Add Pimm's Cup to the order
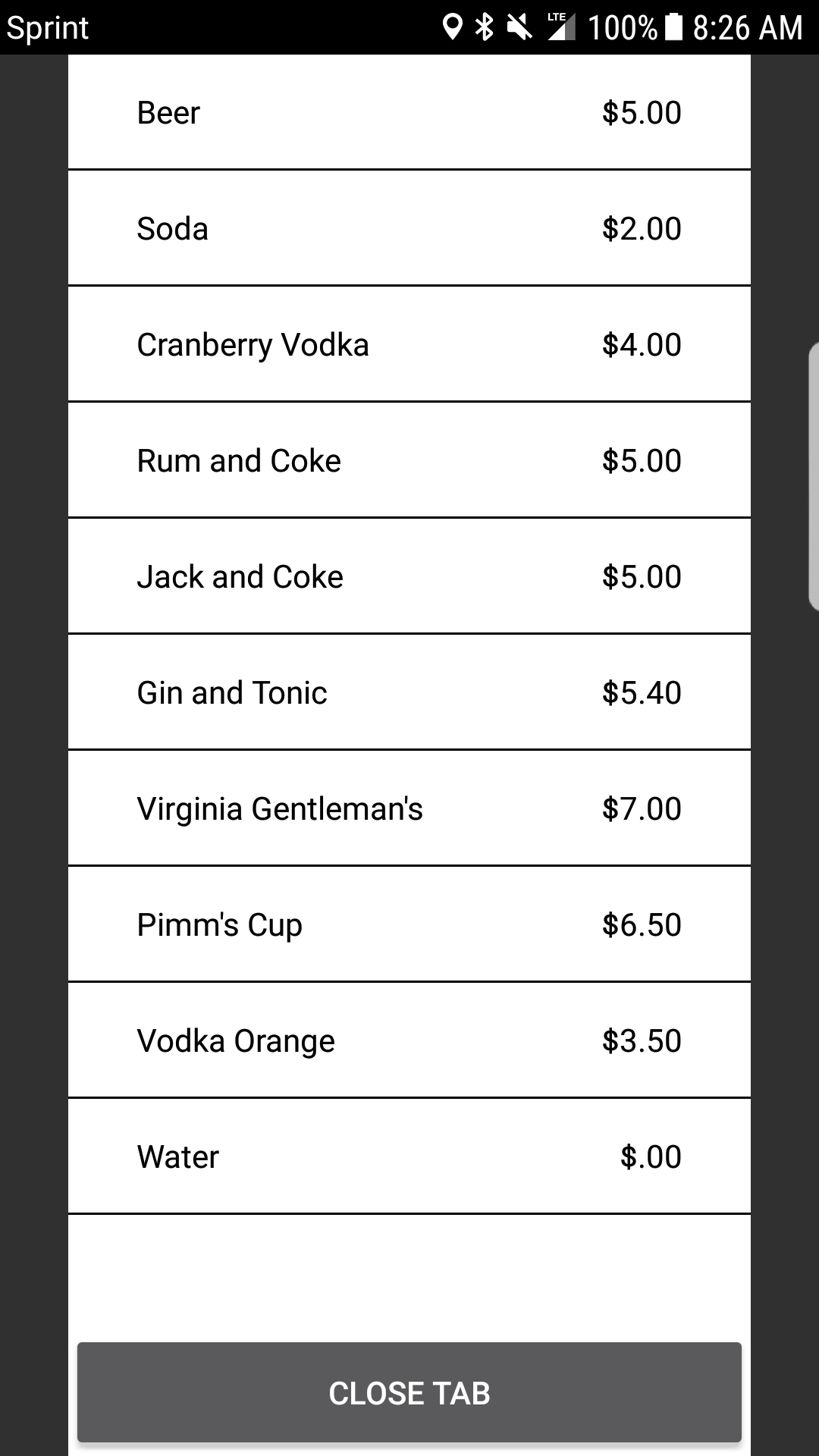 [x=409, y=924]
